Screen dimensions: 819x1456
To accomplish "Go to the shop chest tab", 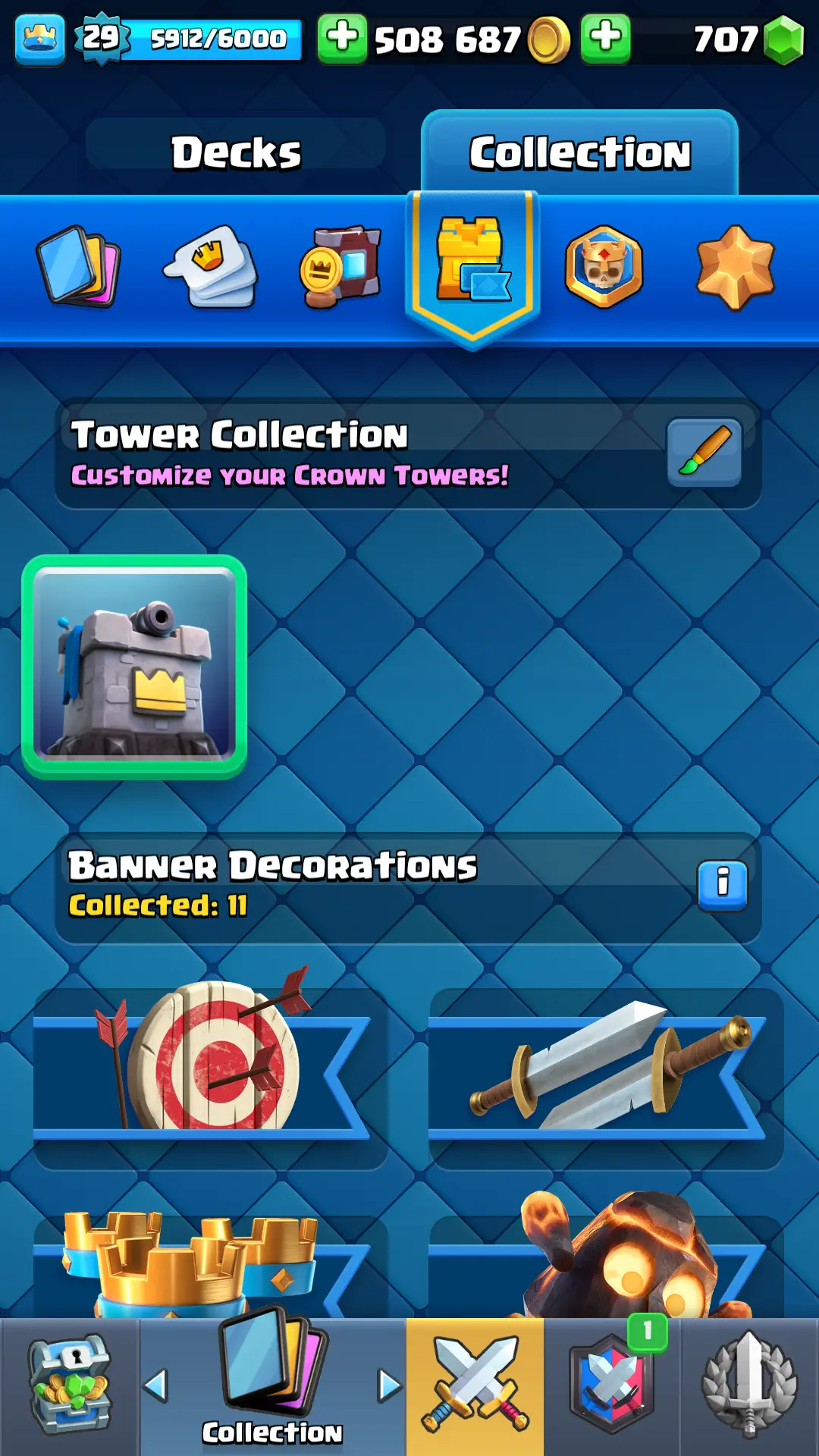I will (69, 1386).
